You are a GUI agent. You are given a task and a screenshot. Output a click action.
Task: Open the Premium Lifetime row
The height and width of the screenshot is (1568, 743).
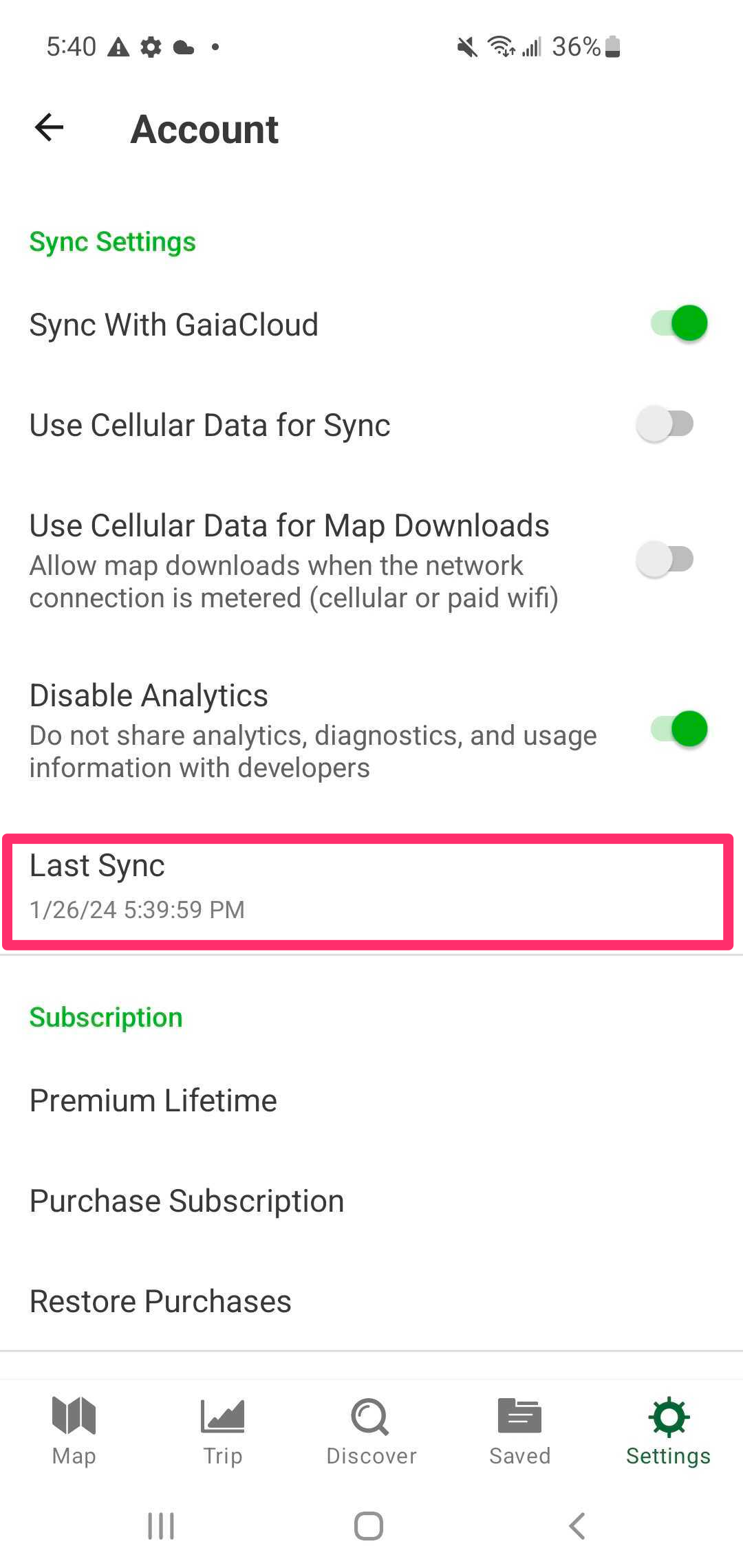click(x=371, y=1100)
